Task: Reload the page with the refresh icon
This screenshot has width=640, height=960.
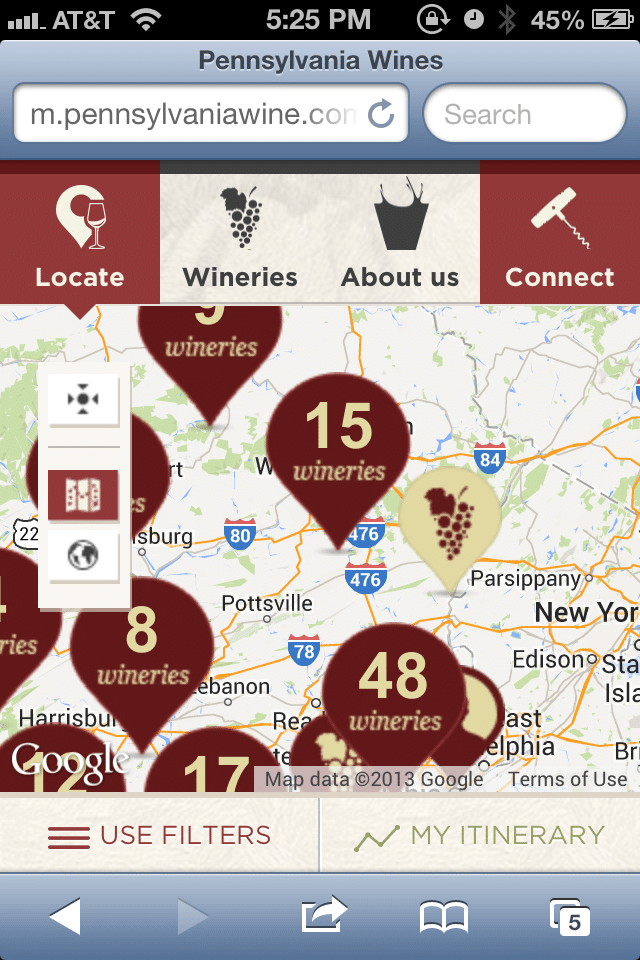Action: 381,114
